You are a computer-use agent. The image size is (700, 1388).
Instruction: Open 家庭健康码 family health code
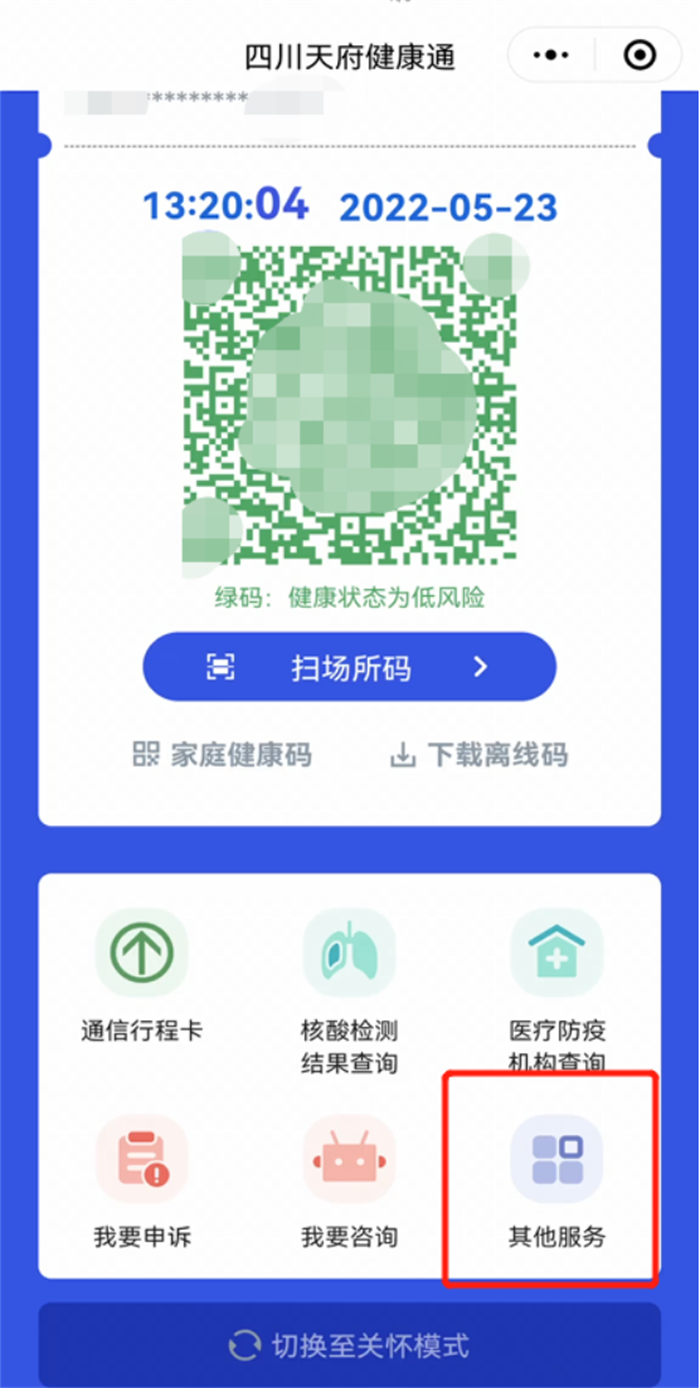(222, 754)
